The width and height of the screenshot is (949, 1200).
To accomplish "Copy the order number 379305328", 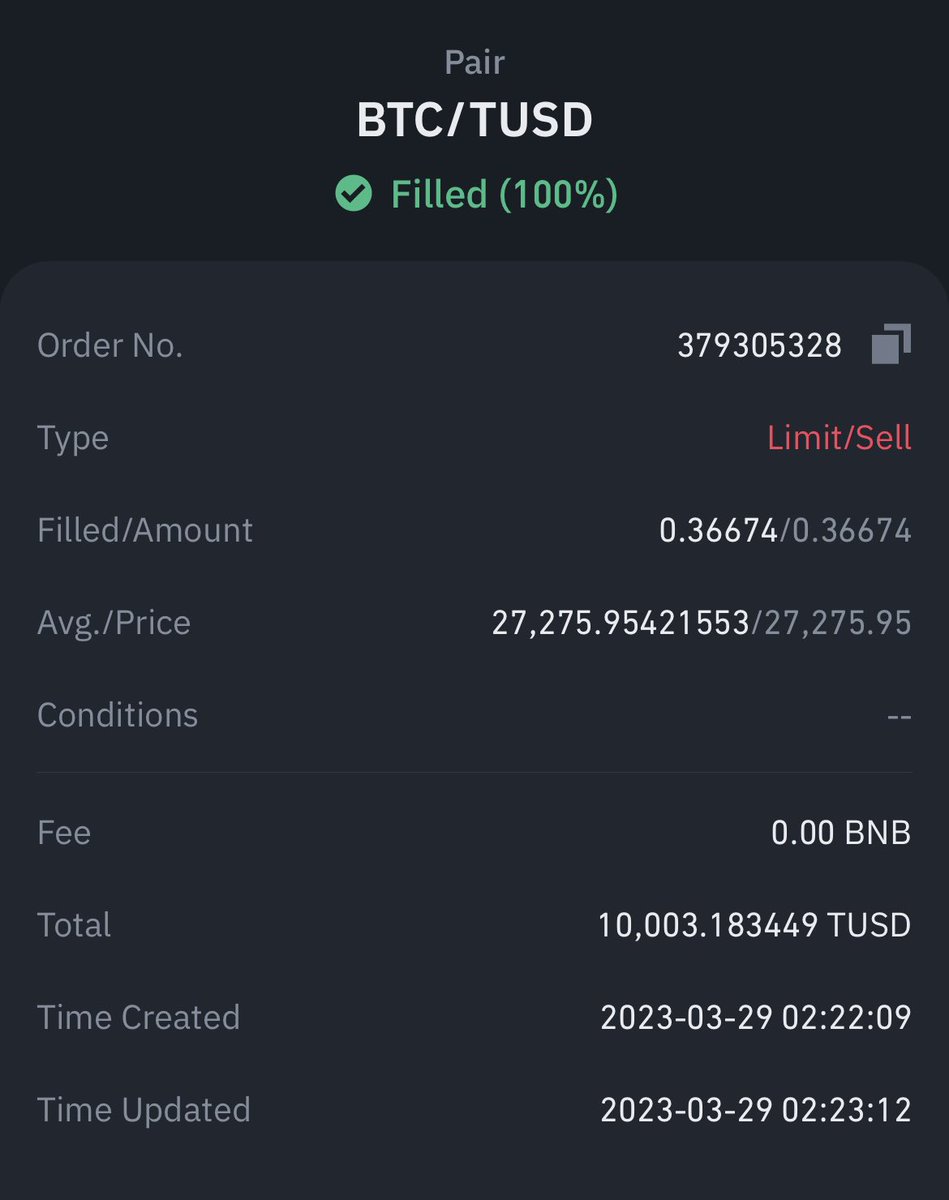I will 891,345.
